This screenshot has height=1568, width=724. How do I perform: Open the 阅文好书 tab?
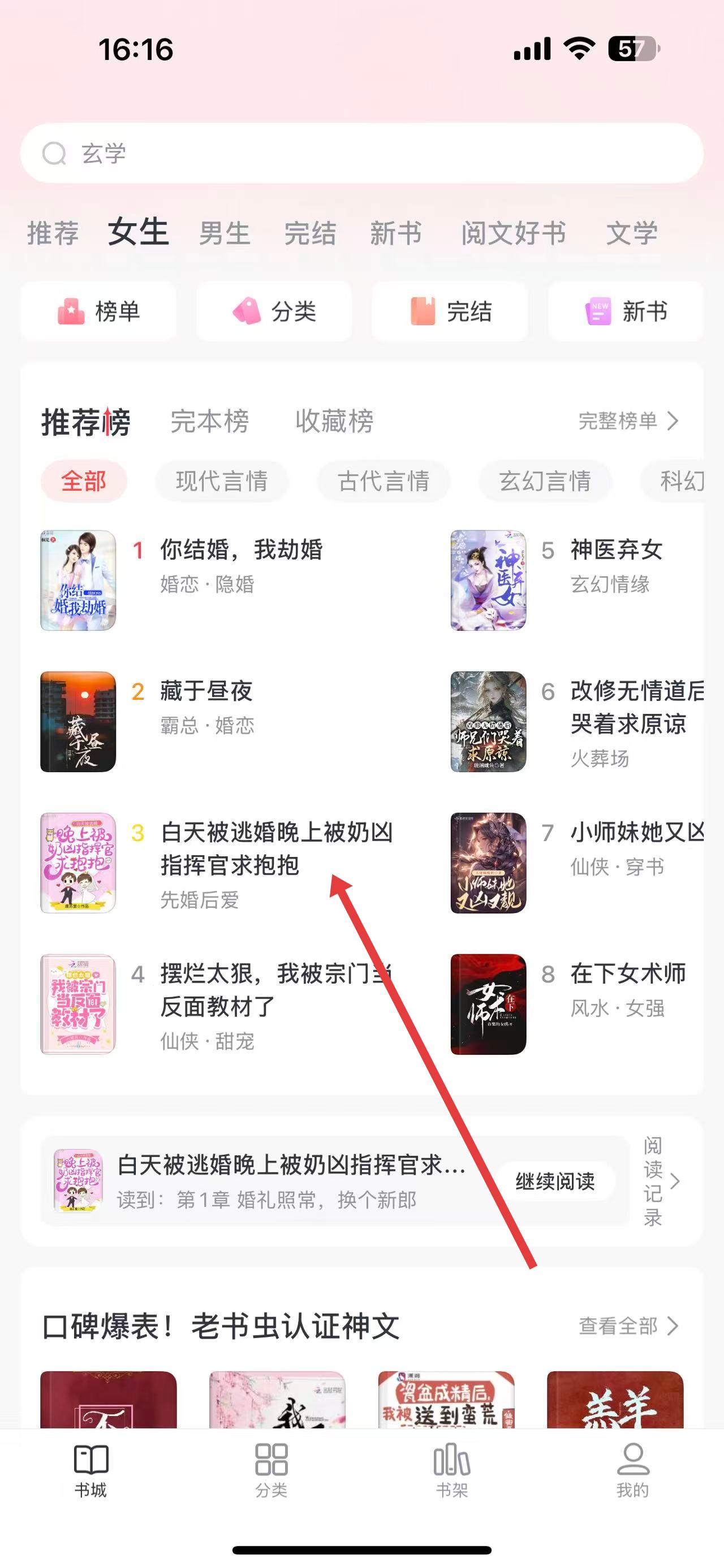click(x=514, y=233)
